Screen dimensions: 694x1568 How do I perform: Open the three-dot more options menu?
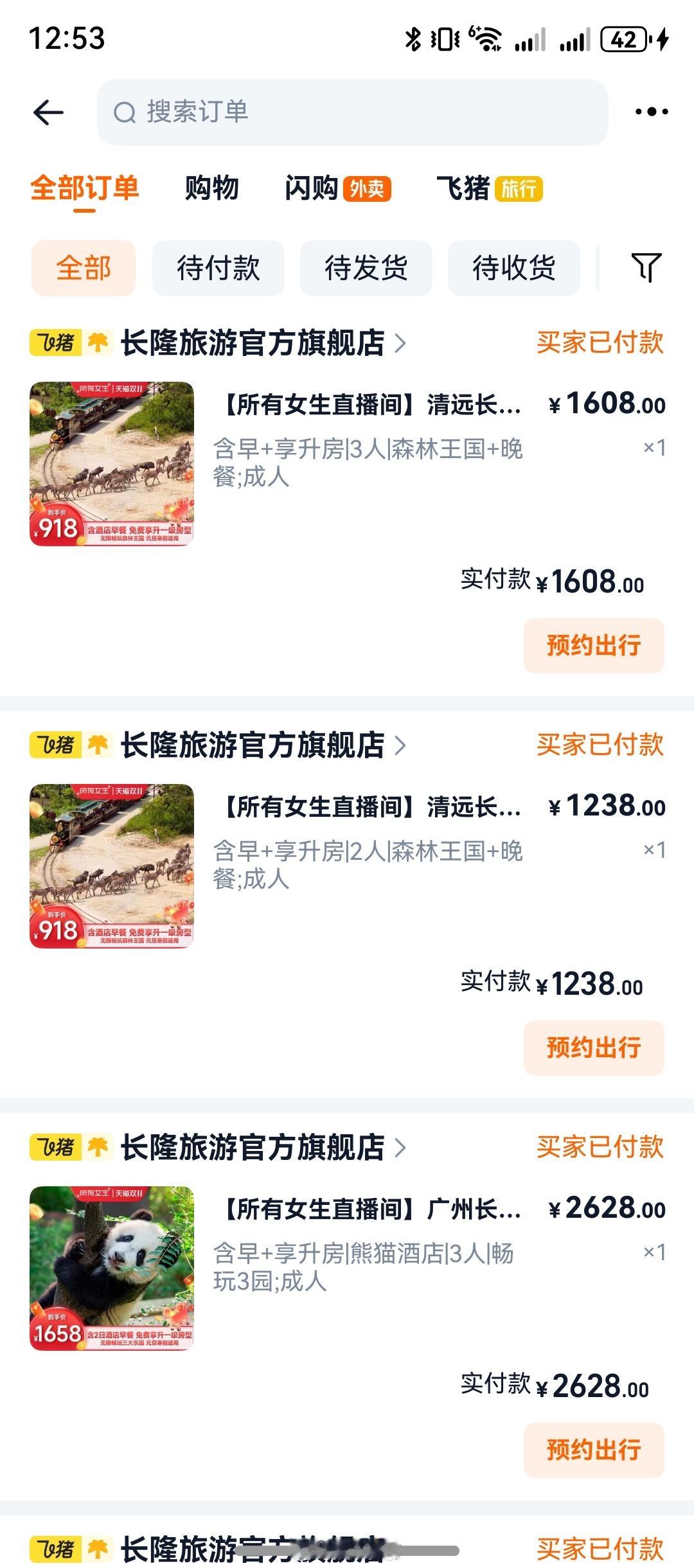point(651,112)
